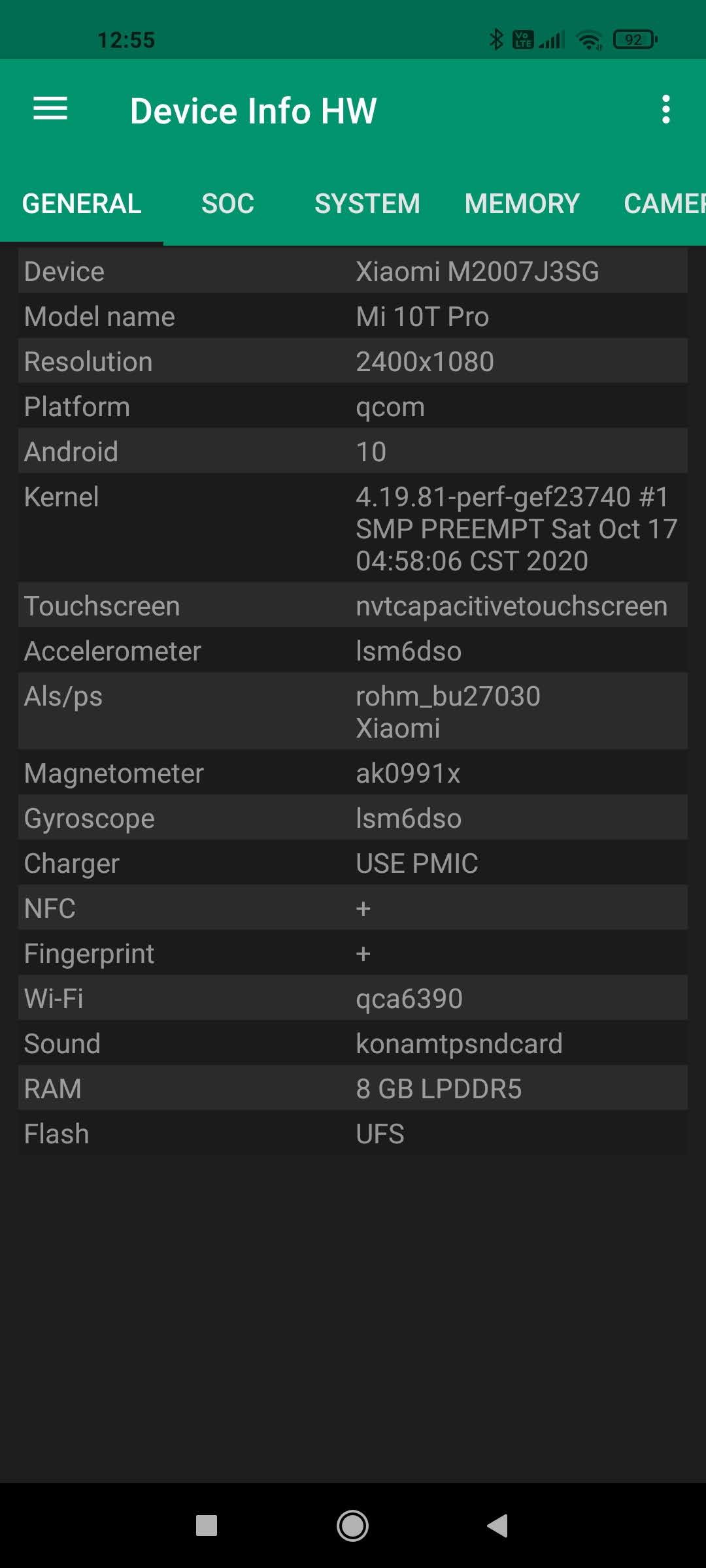Switch to the SYSTEM tab
Viewport: 706px width, 1568px height.
point(367,204)
